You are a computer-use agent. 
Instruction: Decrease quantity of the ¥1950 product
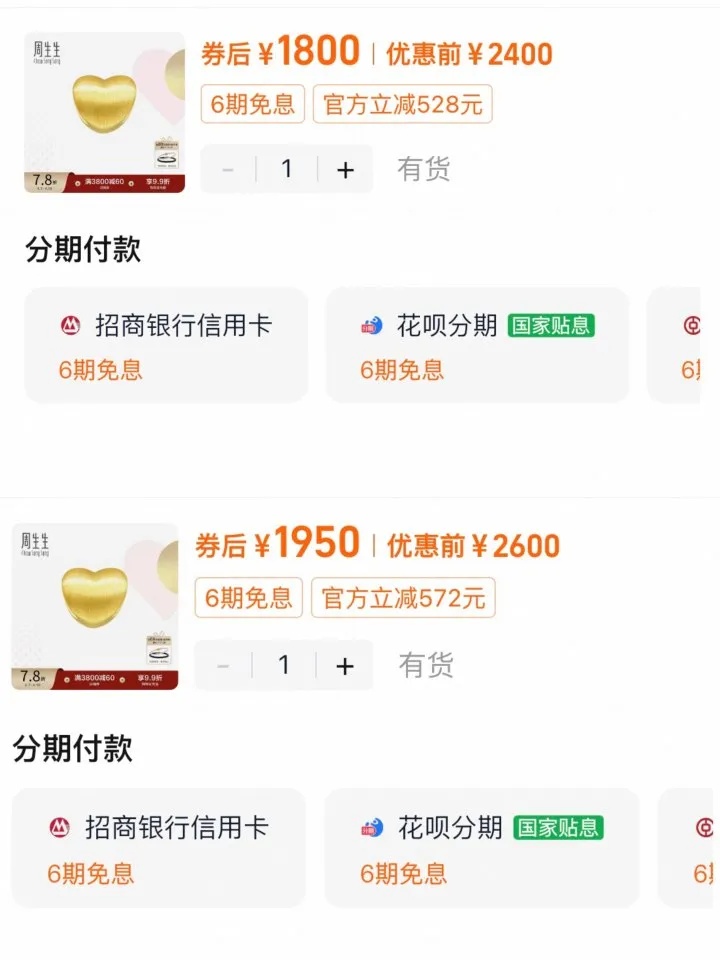pyautogui.click(x=222, y=663)
